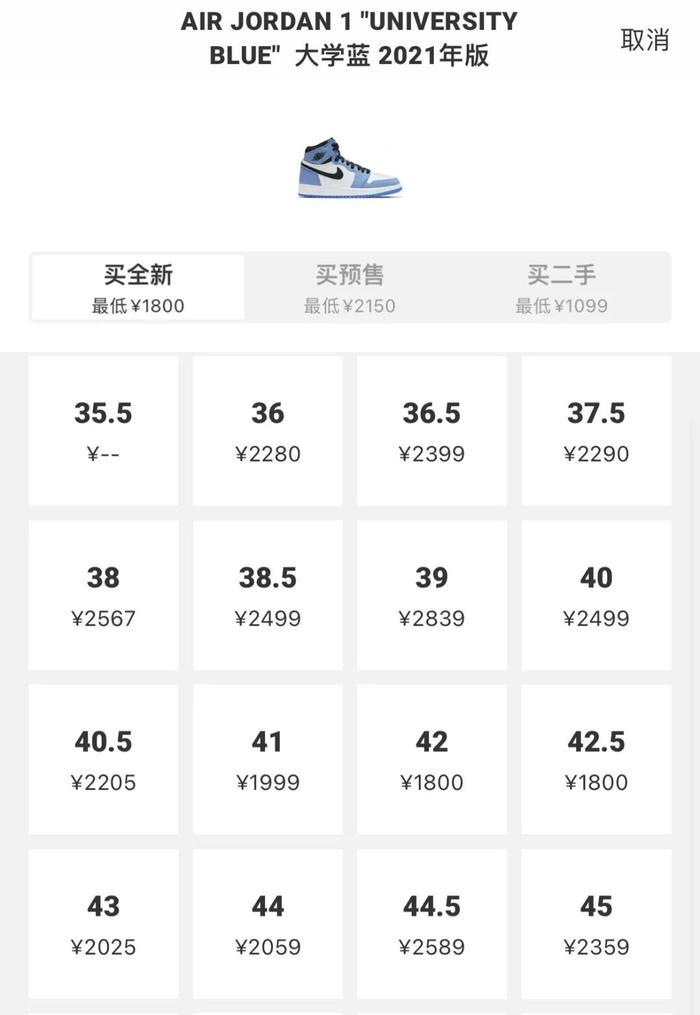Viewport: 700px width, 1015px height.
Task: Select size 40.5 for ¥2205
Action: coord(103,759)
